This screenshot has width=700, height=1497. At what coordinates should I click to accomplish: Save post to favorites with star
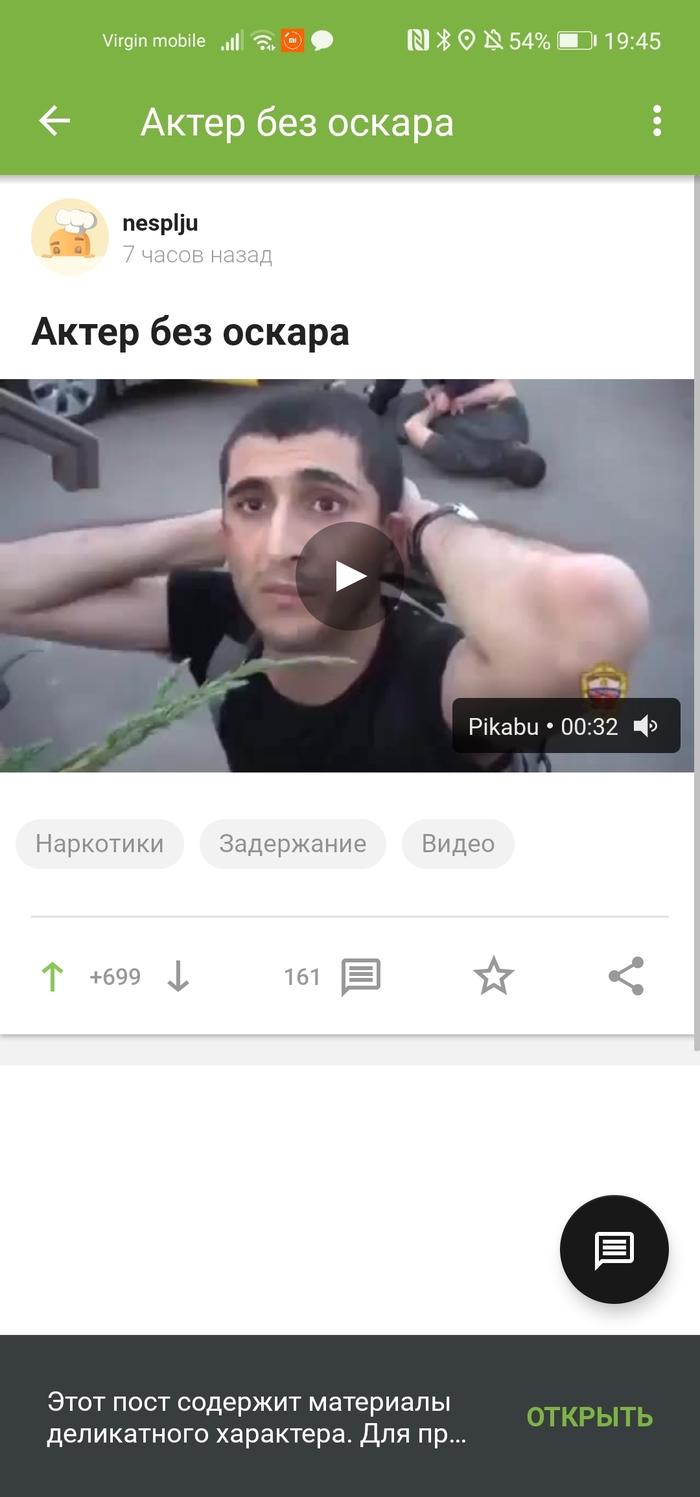click(493, 976)
